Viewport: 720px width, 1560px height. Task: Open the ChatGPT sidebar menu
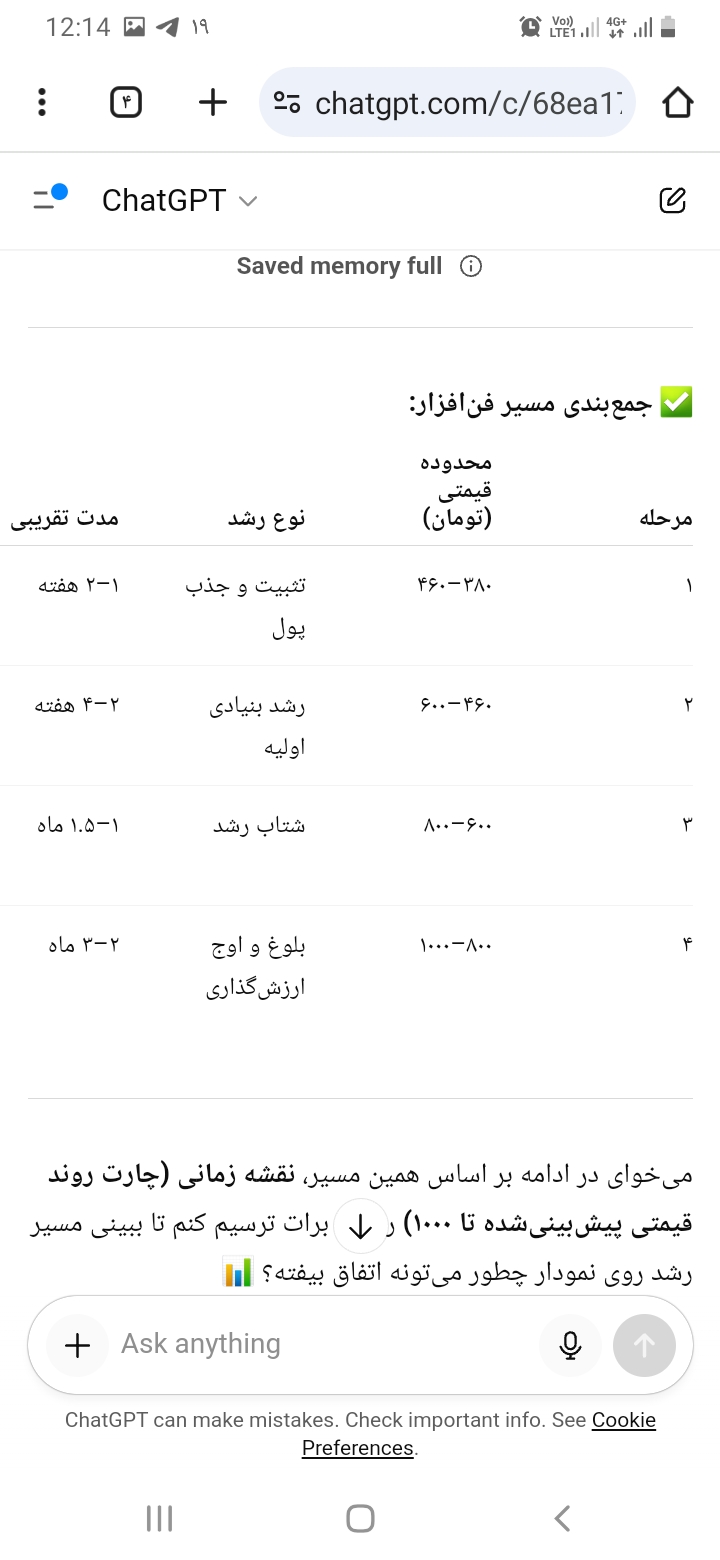tap(49, 199)
